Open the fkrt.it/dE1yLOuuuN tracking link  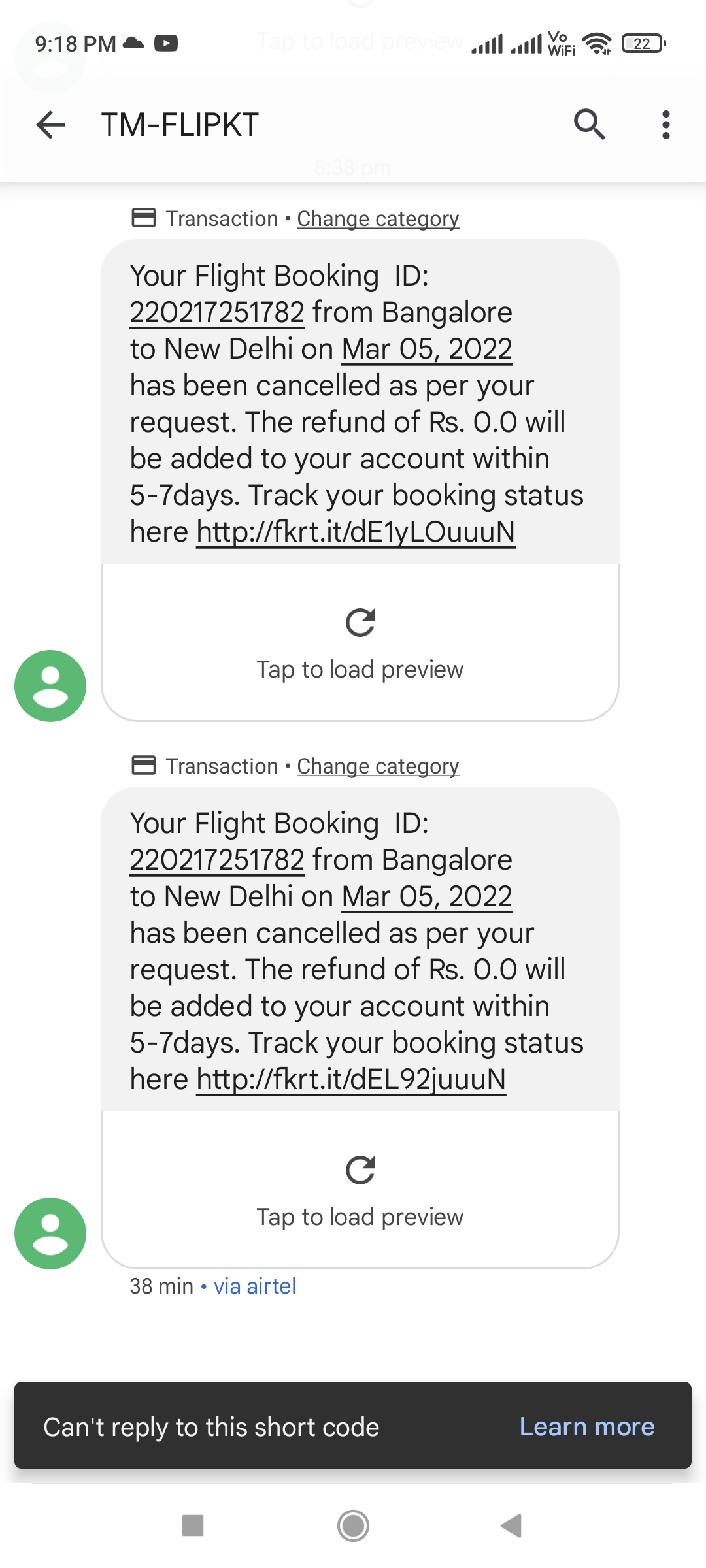pyautogui.click(x=356, y=532)
